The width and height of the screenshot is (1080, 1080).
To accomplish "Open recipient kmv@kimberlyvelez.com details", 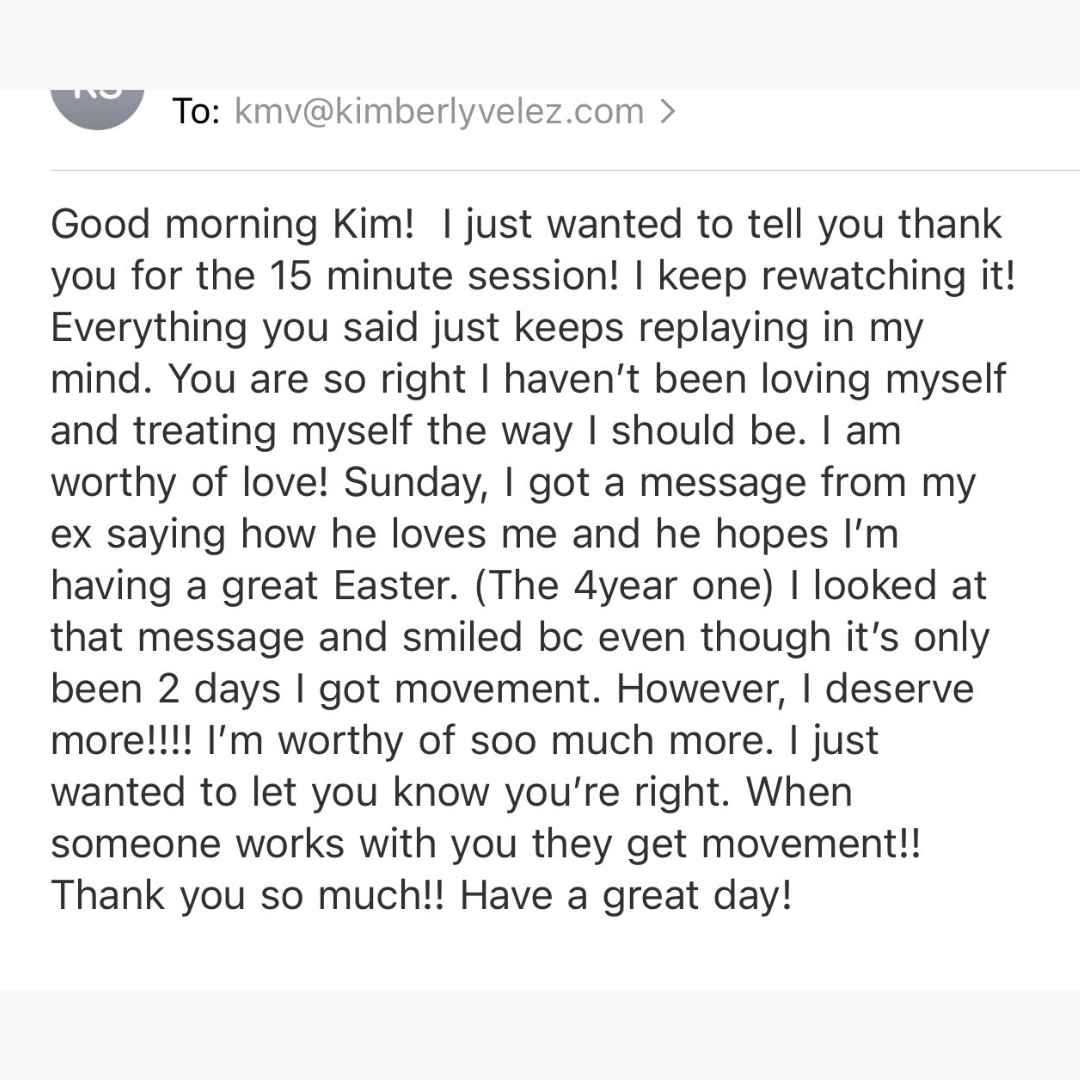I will coord(440,111).
